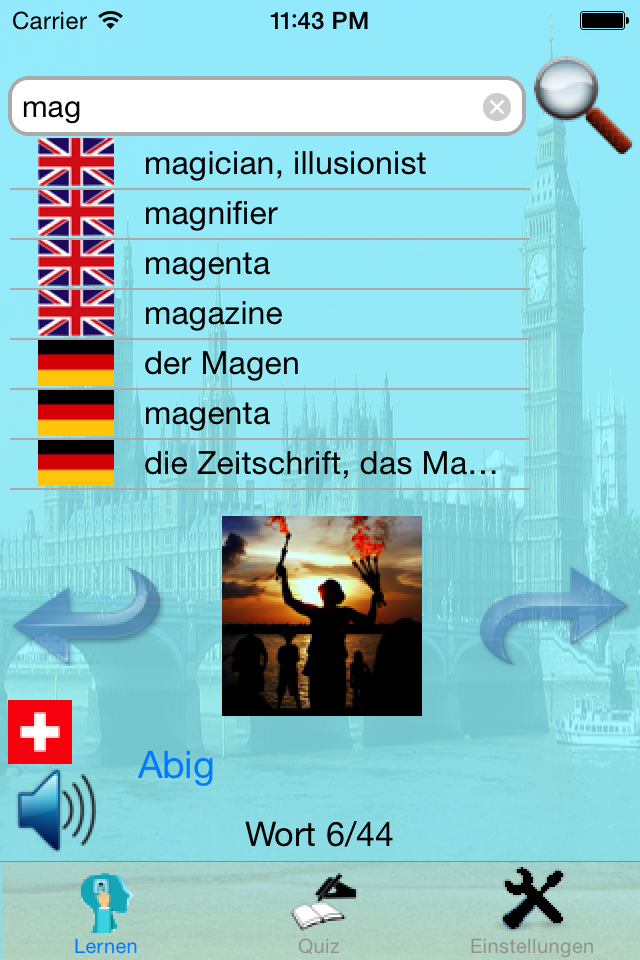This screenshot has width=640, height=960.
Task: Tap the blue word "Abig"
Action: coord(176,765)
